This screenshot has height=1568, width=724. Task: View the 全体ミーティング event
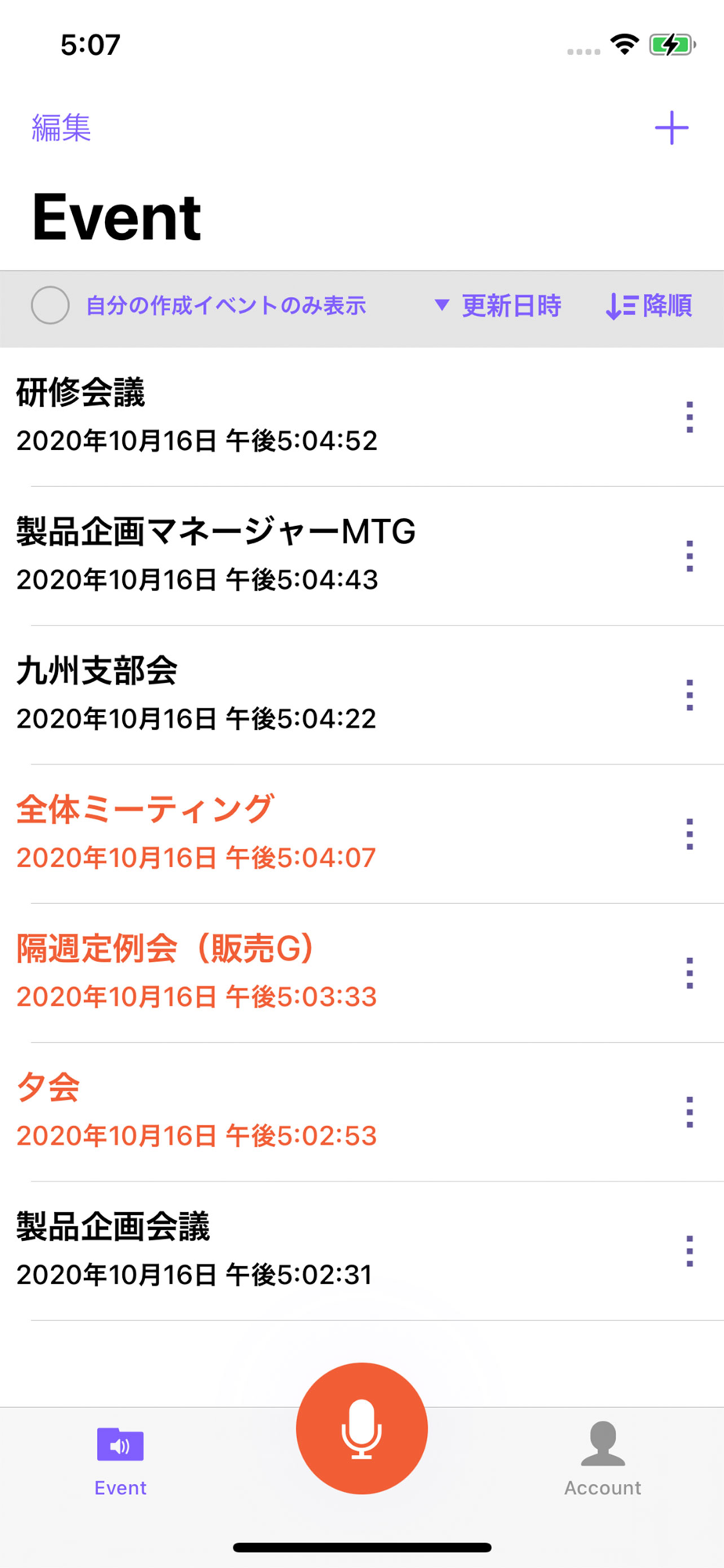196,833
